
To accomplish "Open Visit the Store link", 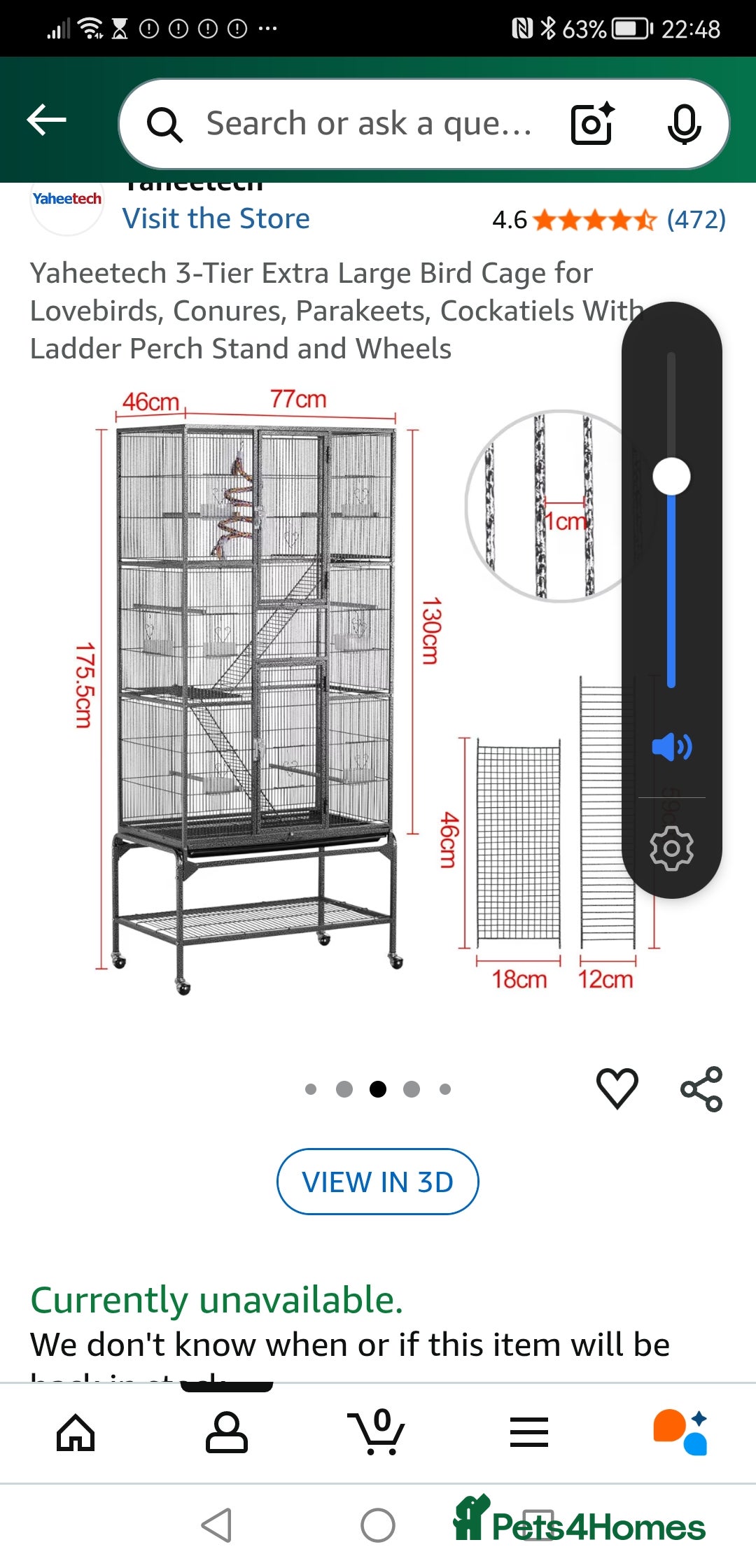I will click(x=216, y=219).
